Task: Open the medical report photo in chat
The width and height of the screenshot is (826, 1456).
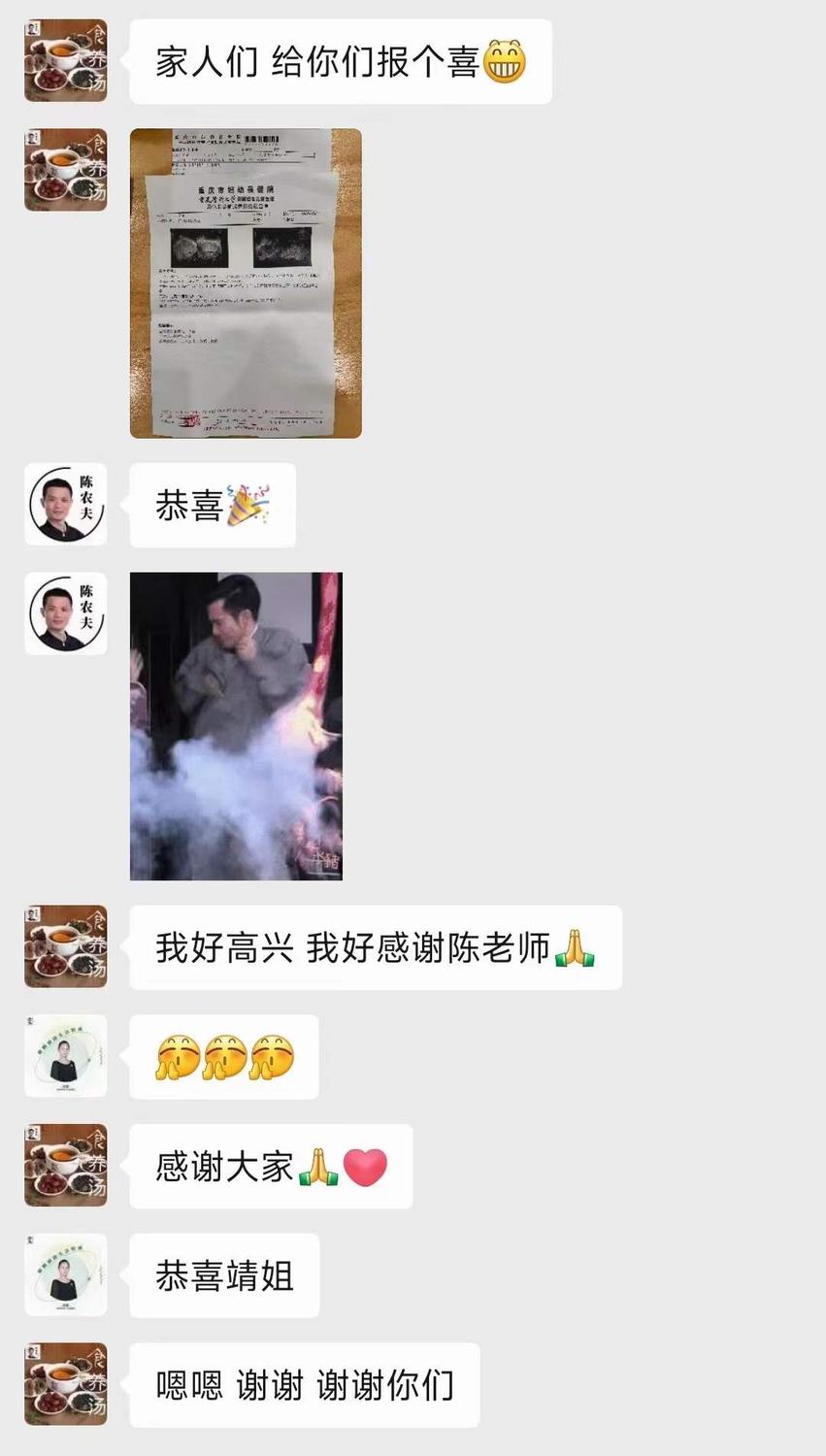Action: click(x=246, y=282)
